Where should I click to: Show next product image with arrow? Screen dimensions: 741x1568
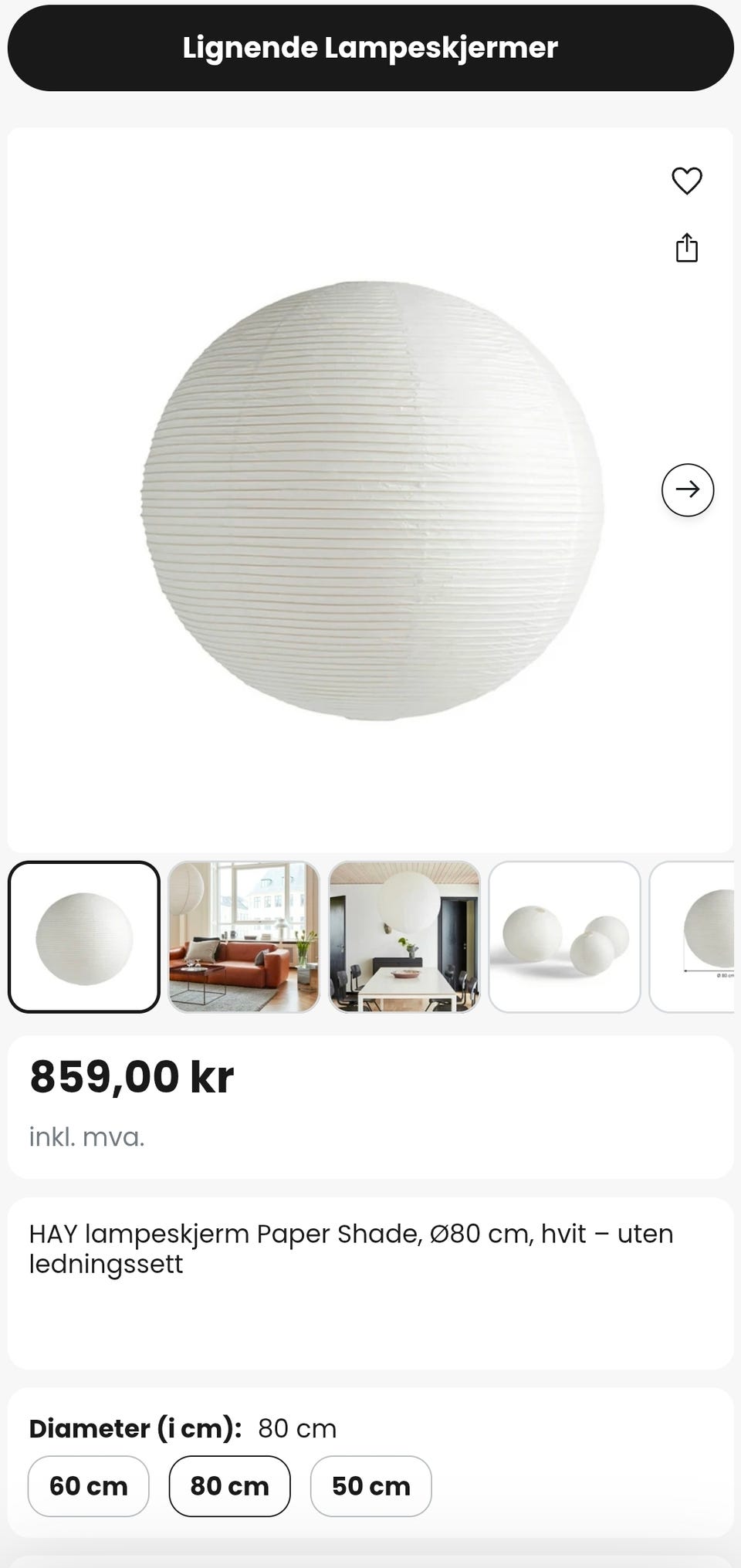688,489
